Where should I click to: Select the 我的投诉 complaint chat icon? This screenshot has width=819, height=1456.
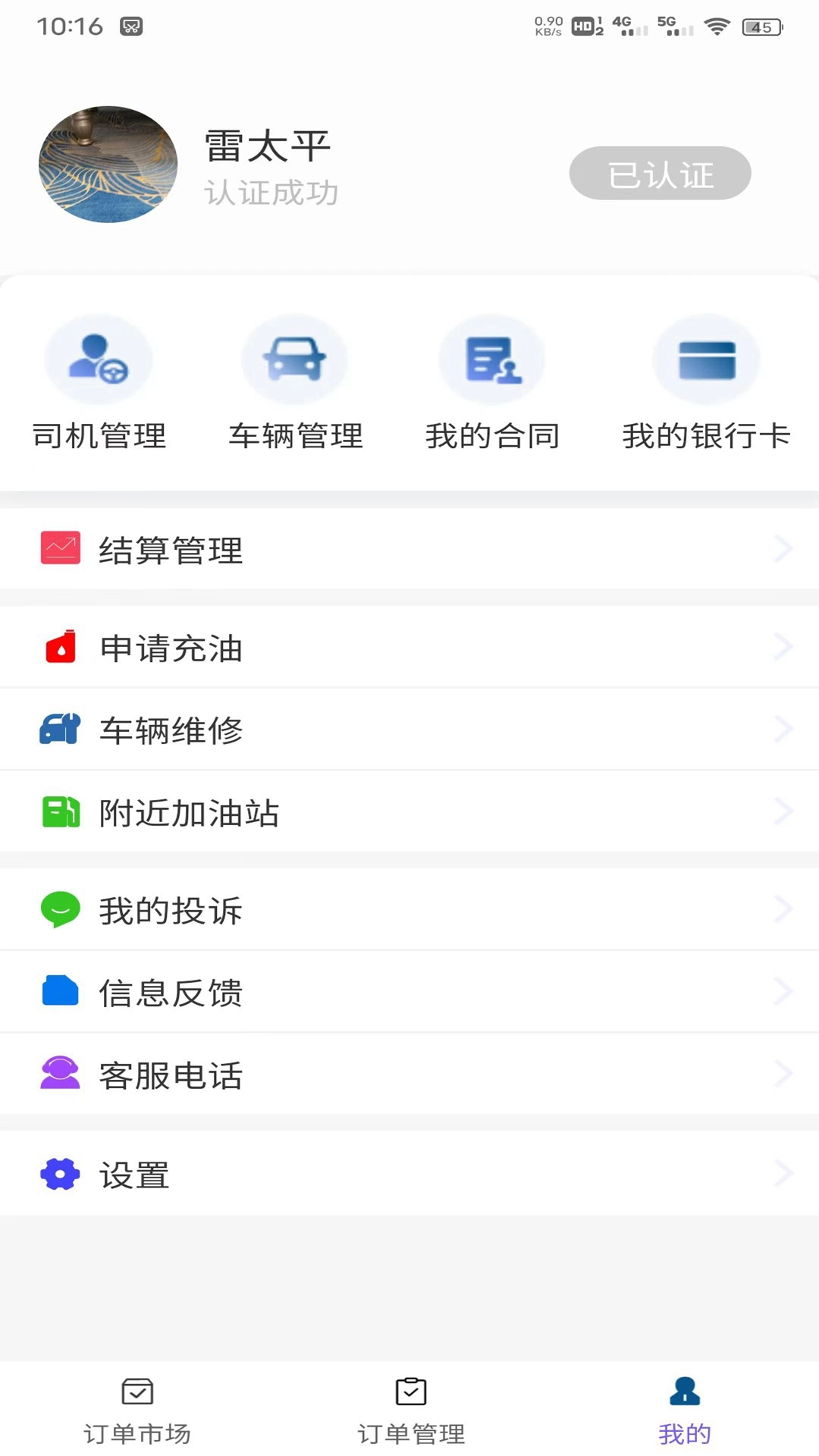coord(60,909)
